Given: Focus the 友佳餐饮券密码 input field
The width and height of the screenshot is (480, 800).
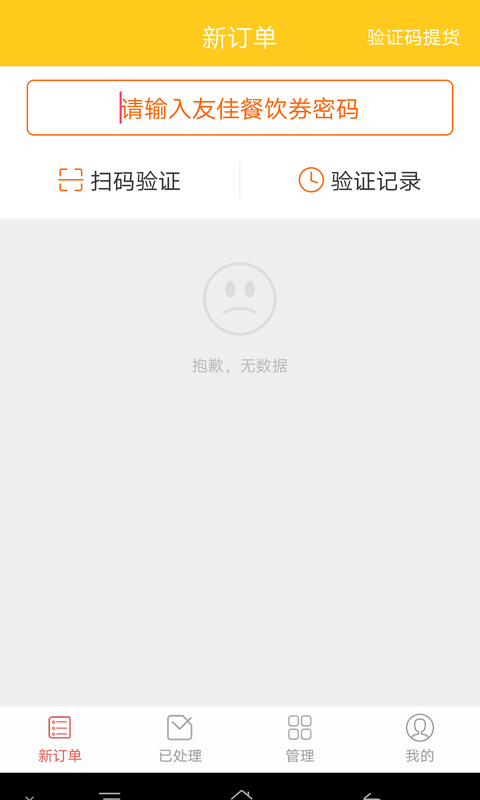Looking at the screenshot, I should (x=240, y=108).
